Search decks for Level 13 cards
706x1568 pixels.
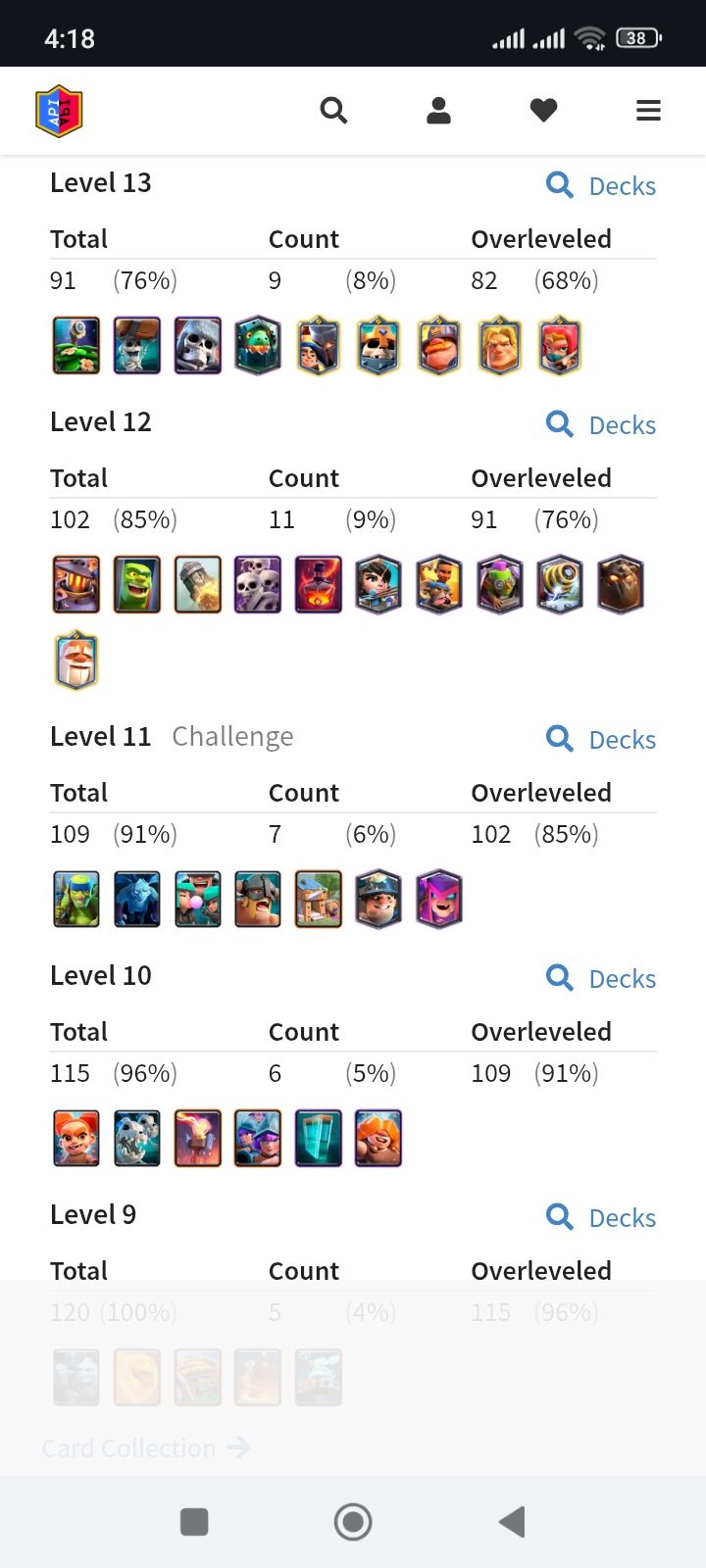point(600,185)
